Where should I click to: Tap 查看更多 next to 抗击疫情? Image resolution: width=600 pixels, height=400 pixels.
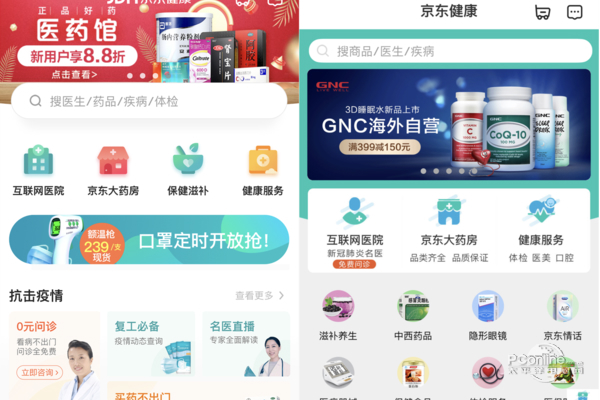coord(260,296)
